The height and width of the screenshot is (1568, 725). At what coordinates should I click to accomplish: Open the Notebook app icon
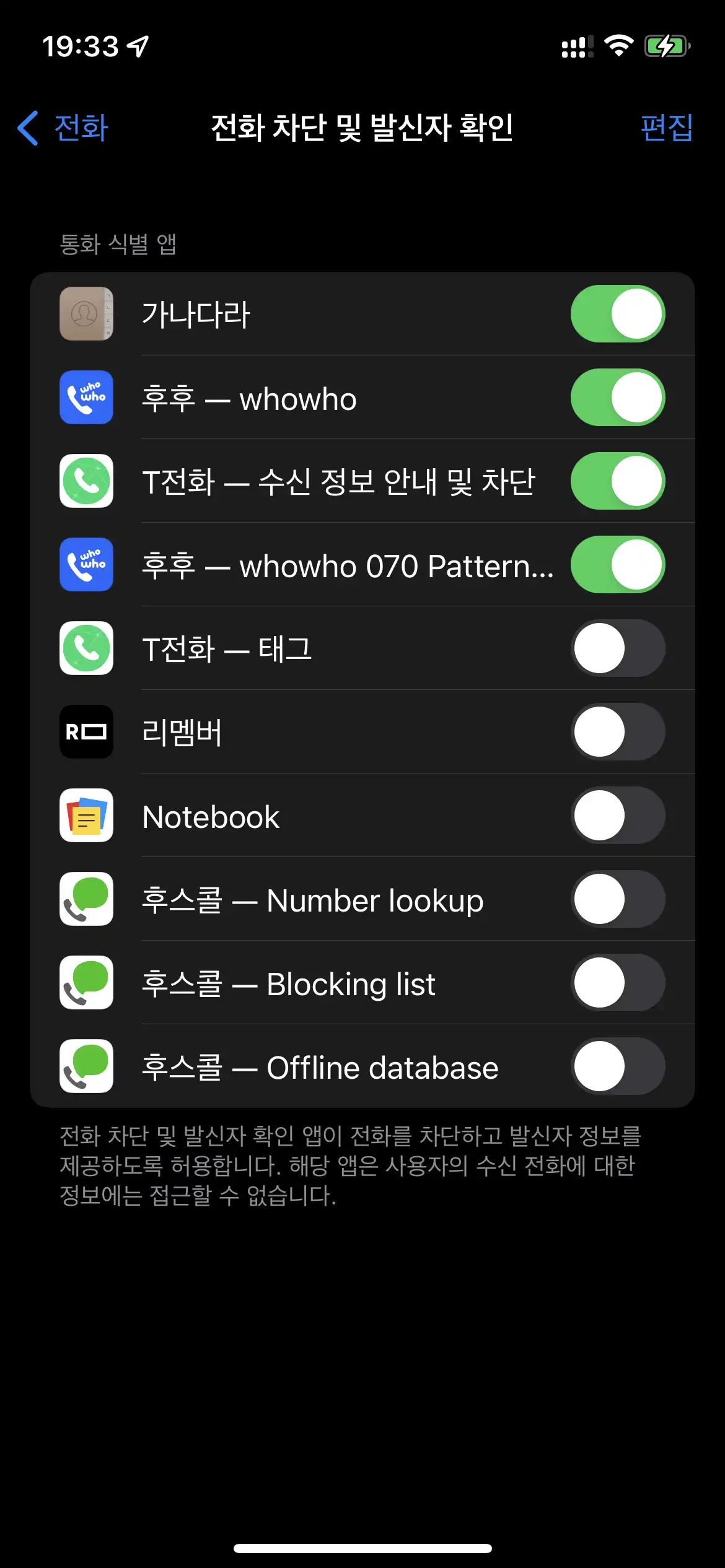(86, 816)
